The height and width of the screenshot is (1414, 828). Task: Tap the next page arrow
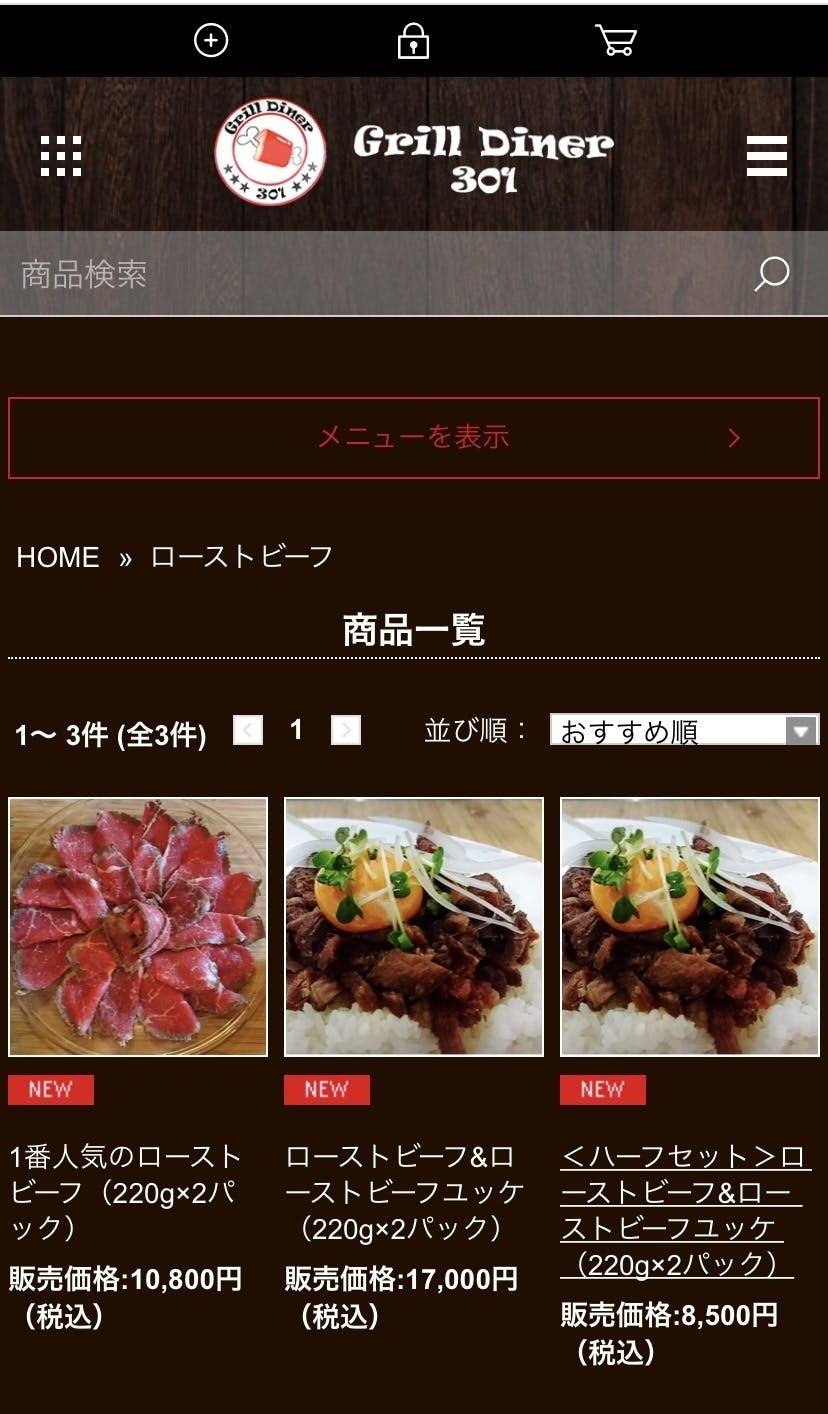[345, 730]
